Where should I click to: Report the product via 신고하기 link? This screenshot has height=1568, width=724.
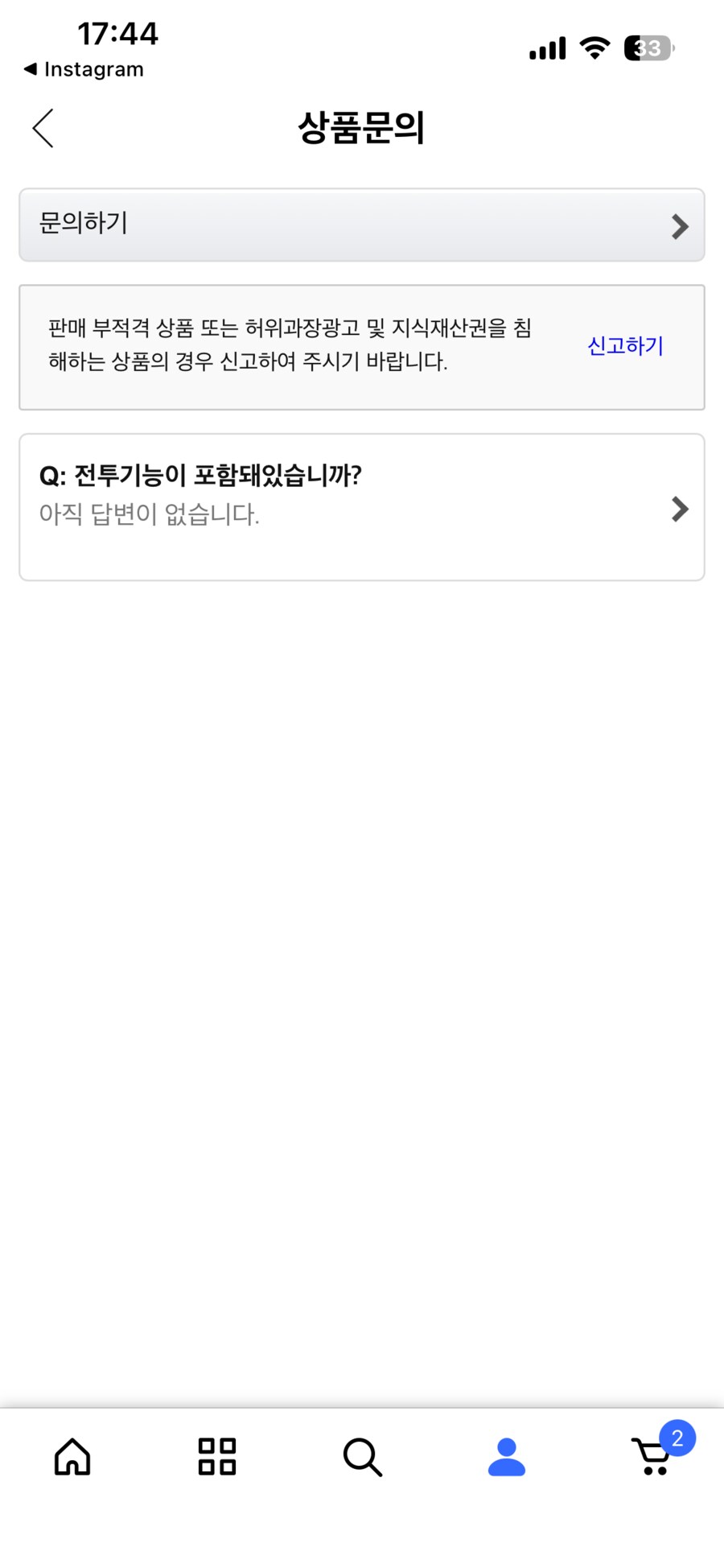(x=624, y=347)
